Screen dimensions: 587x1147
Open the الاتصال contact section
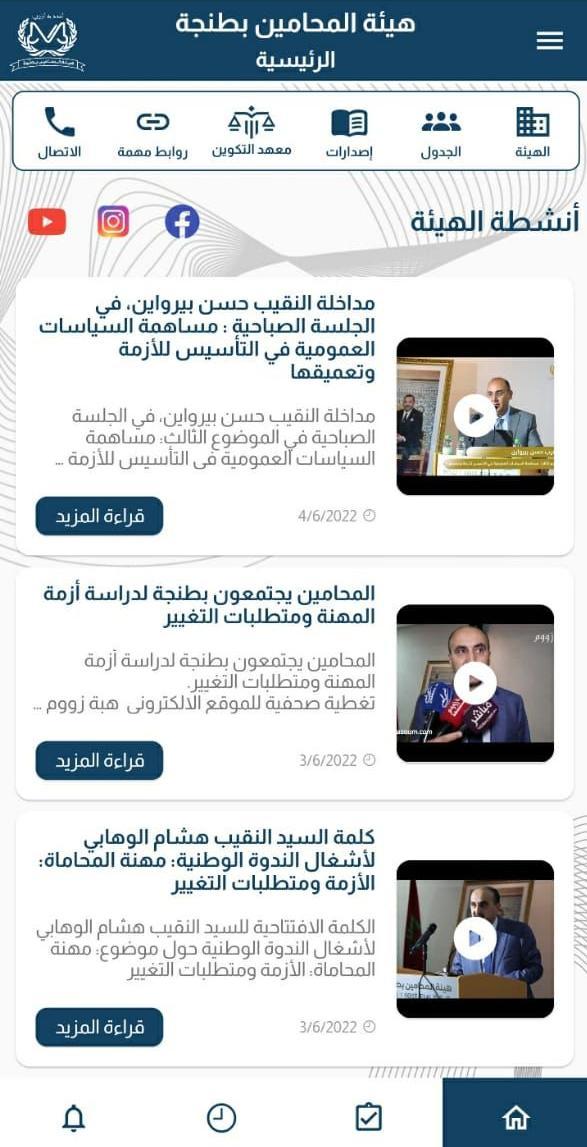click(x=59, y=132)
